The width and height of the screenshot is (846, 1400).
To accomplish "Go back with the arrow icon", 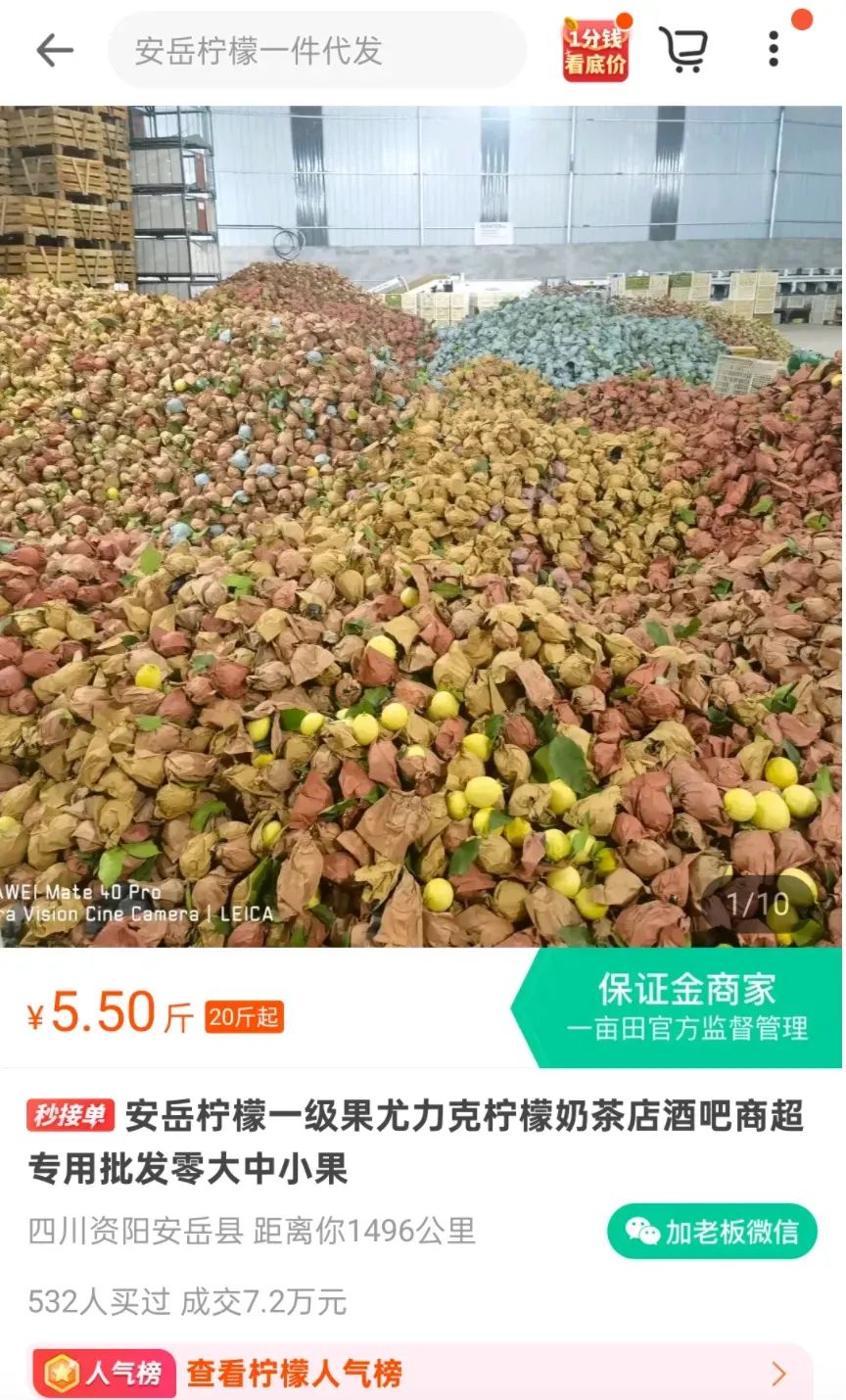I will (55, 51).
